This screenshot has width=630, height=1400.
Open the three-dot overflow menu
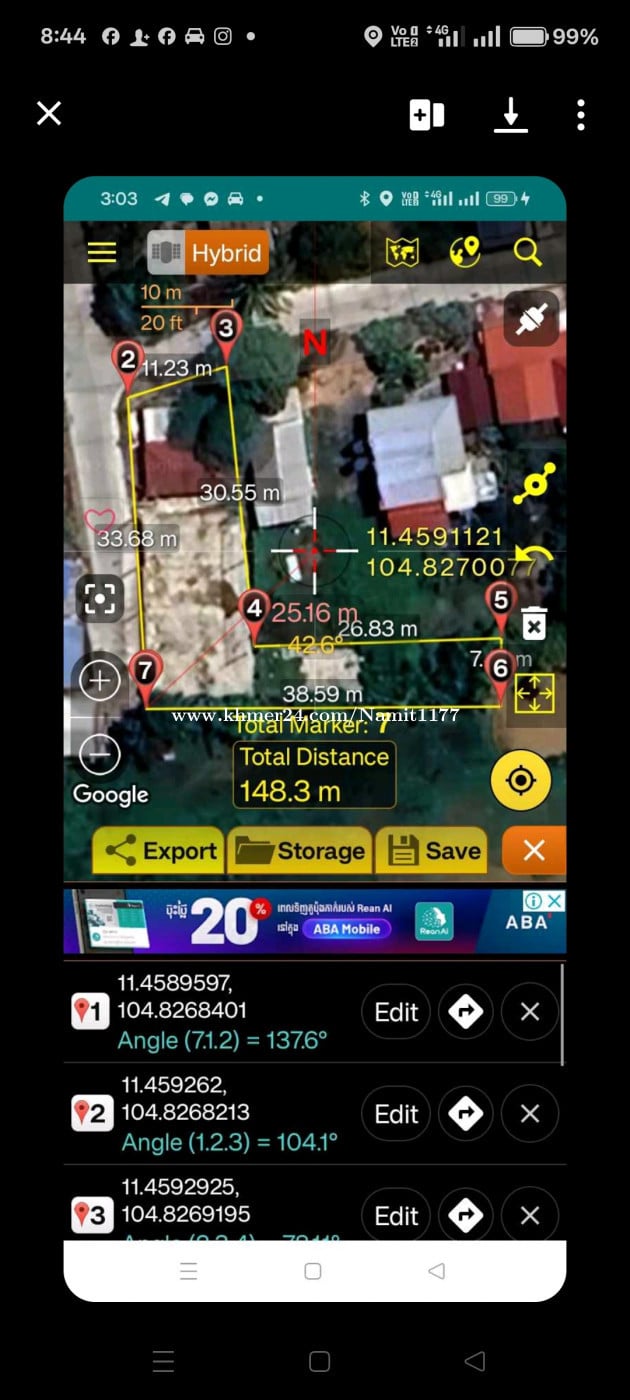point(581,115)
